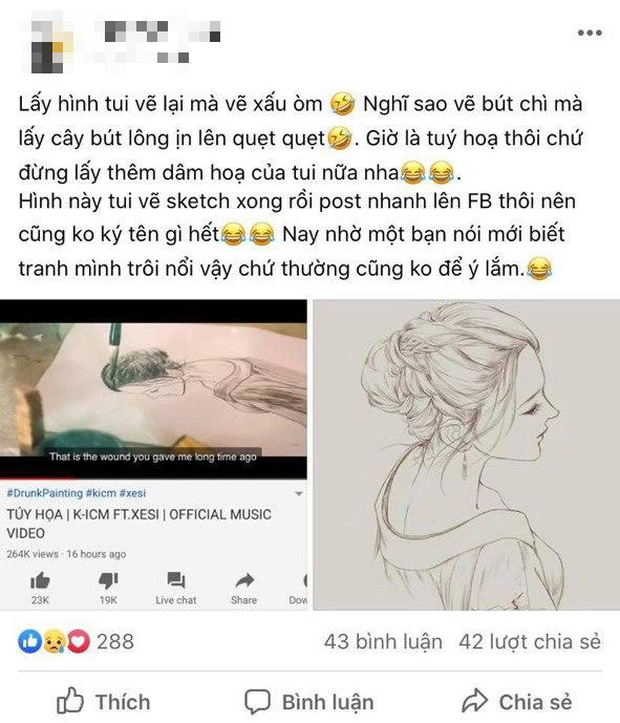View the 42 lượt chia sẻ shares
Screen dimensions: 620x723
pos(528,641)
